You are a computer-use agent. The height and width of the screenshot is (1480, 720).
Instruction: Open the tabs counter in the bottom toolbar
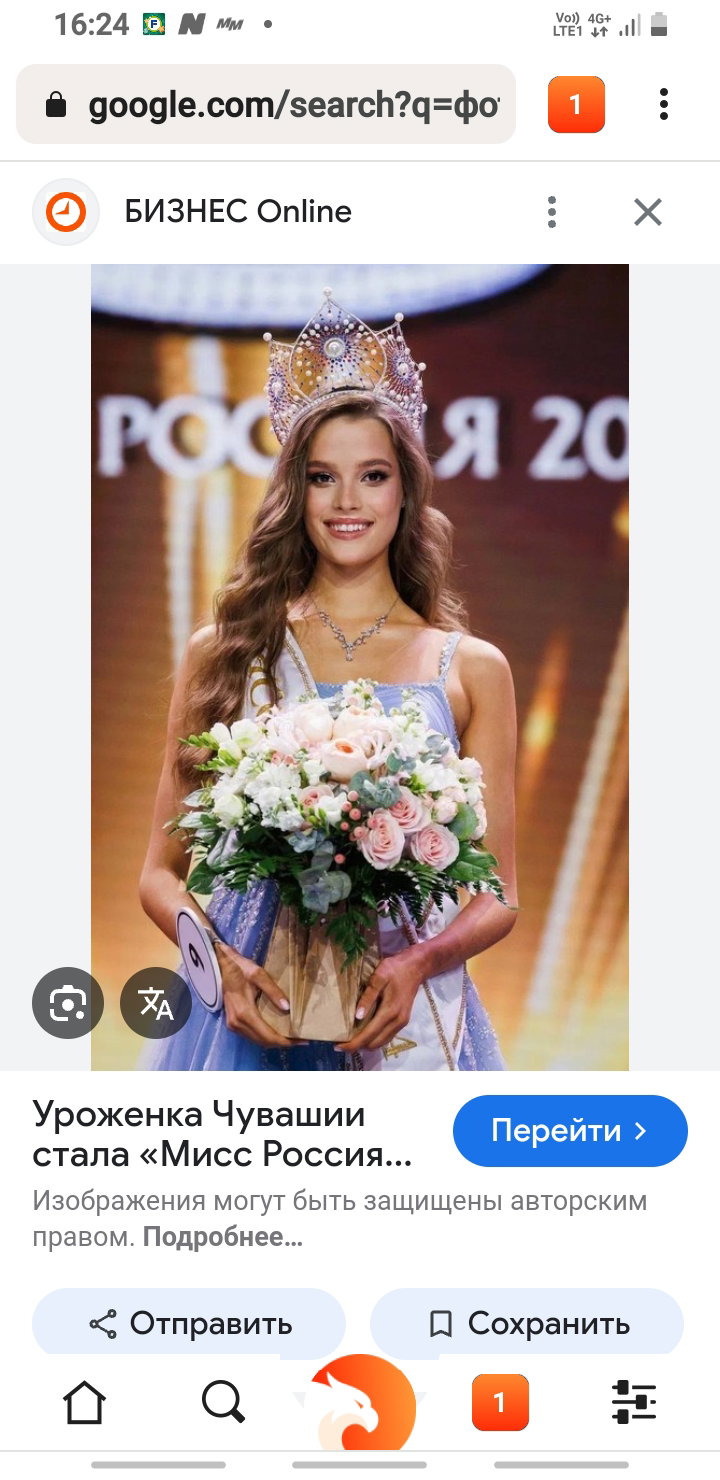pos(500,1402)
